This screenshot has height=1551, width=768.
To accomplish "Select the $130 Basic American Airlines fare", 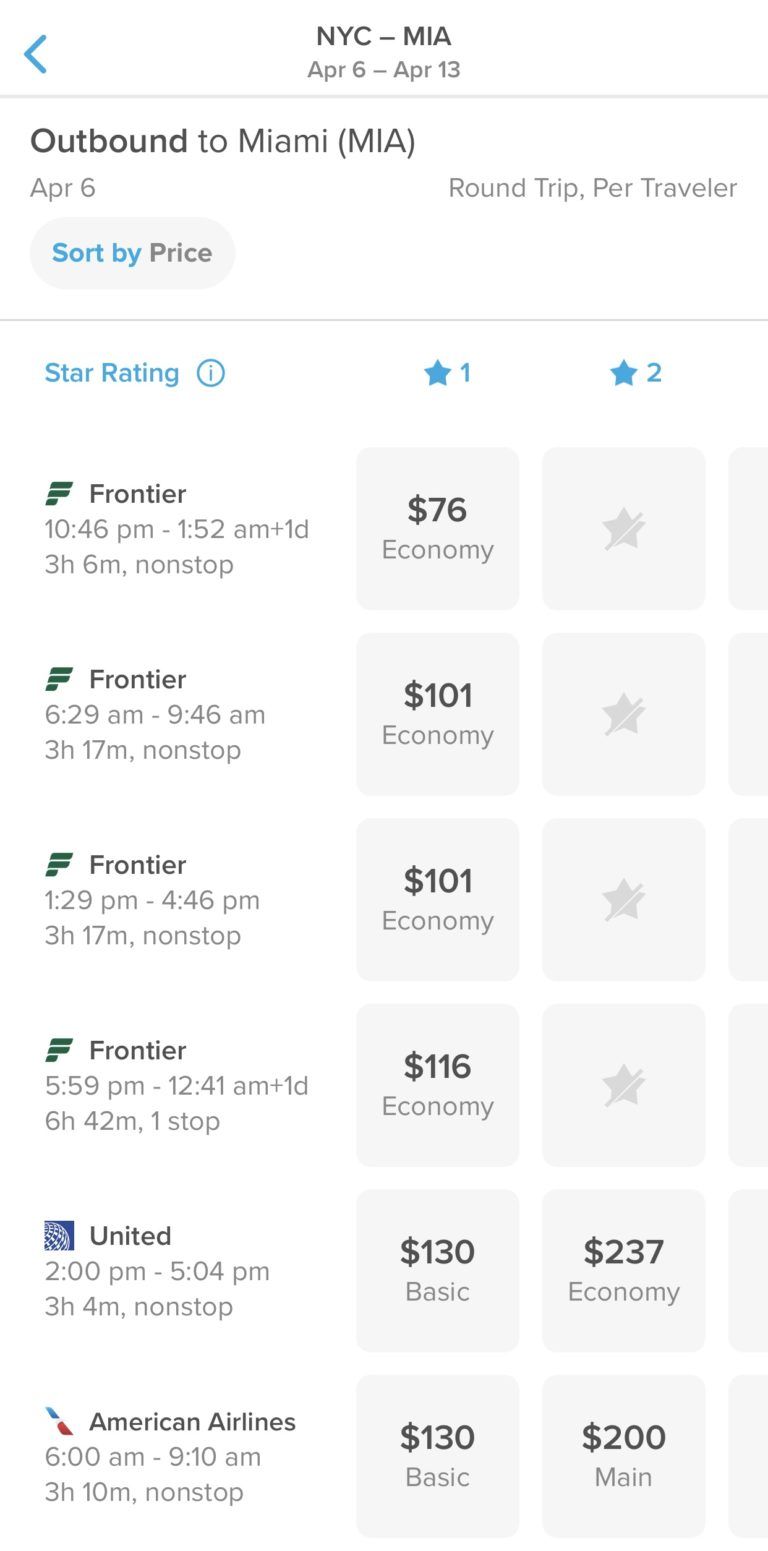I will tap(436, 1455).
